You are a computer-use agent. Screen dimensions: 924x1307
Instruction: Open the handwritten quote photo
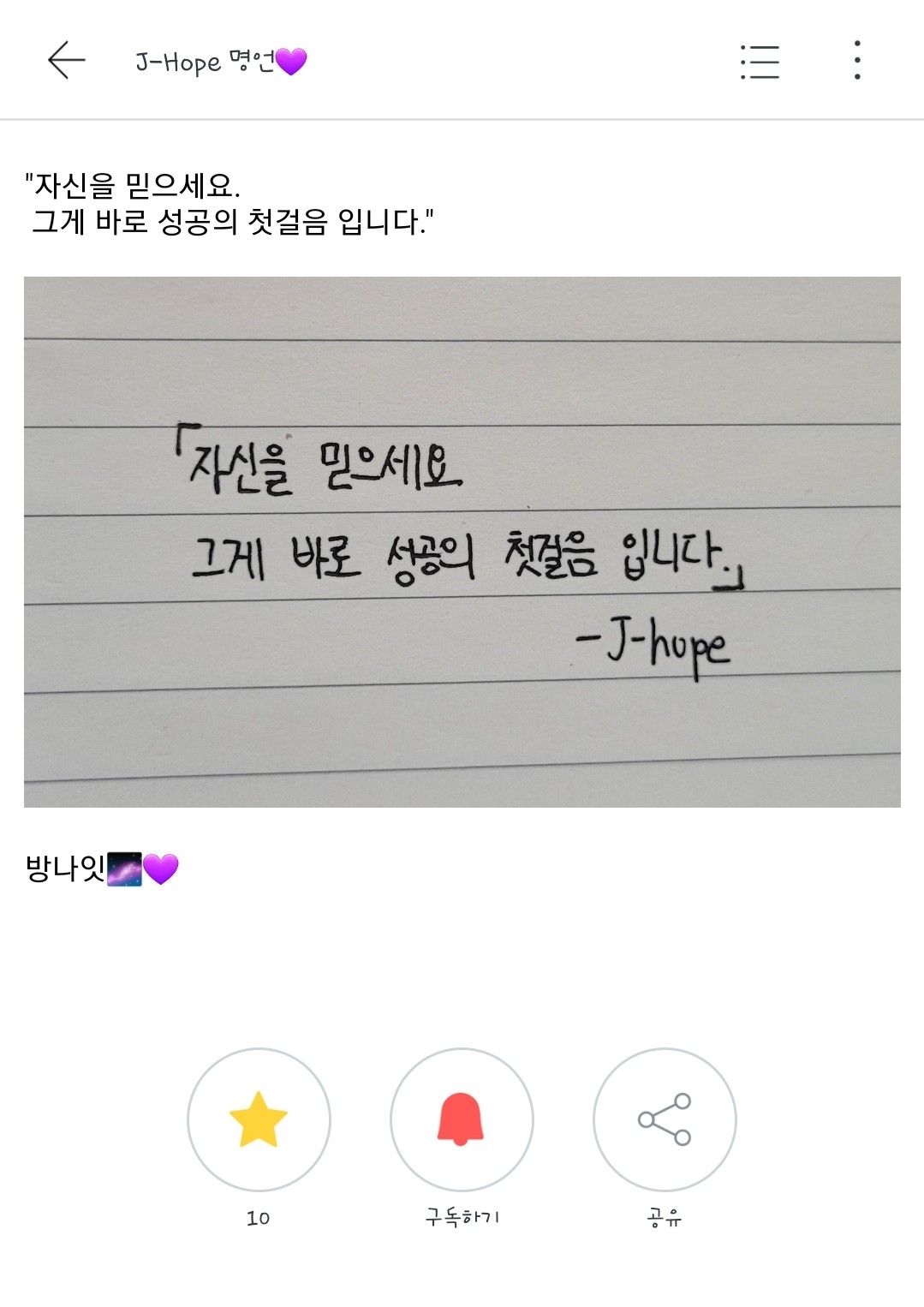(x=462, y=541)
